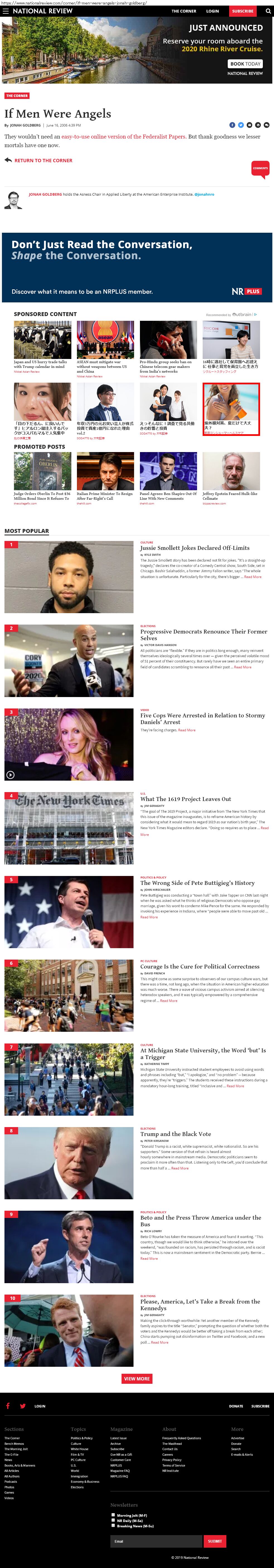This screenshot has width=274, height=1568.
Task: Open Courage Is the Cure article
Action: coord(200,967)
